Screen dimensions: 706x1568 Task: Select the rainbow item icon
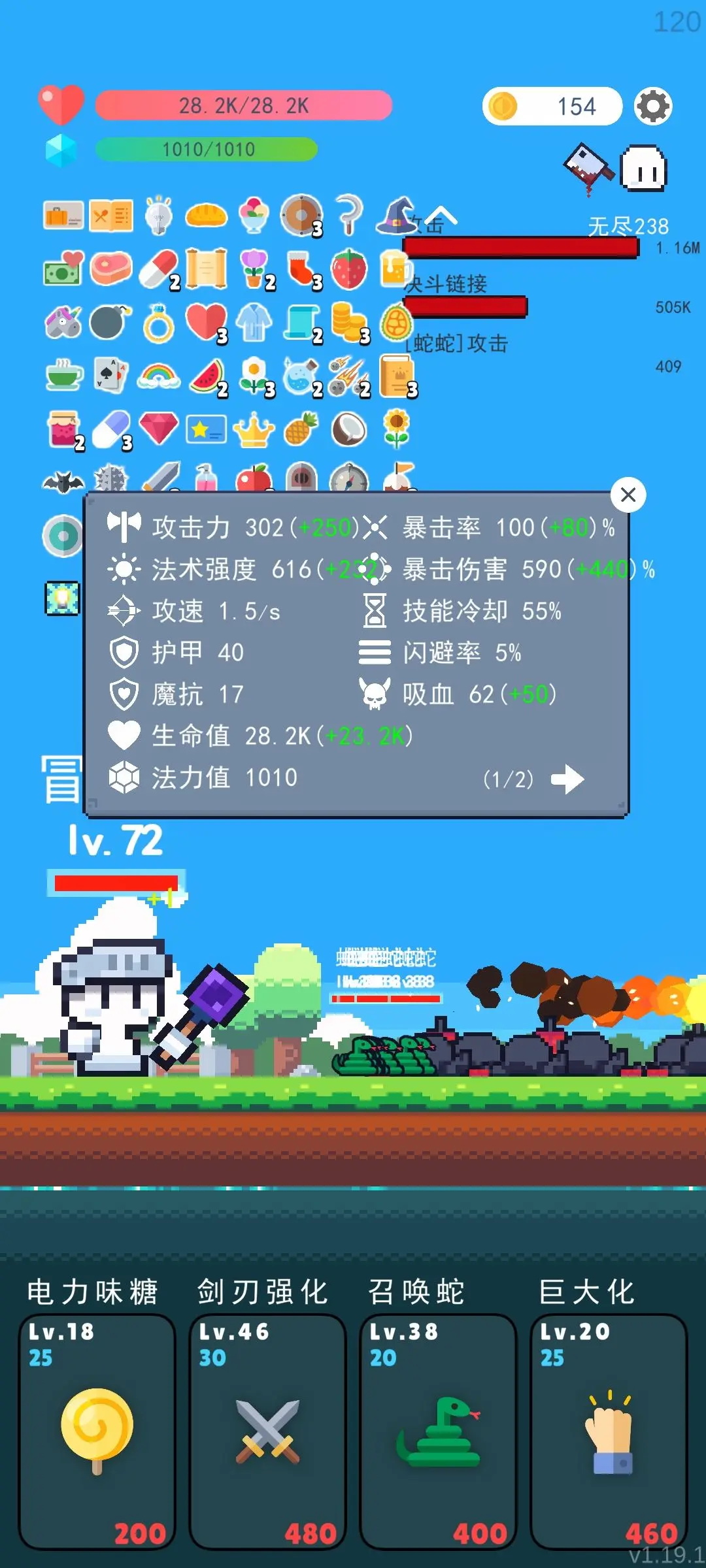pyautogui.click(x=159, y=376)
